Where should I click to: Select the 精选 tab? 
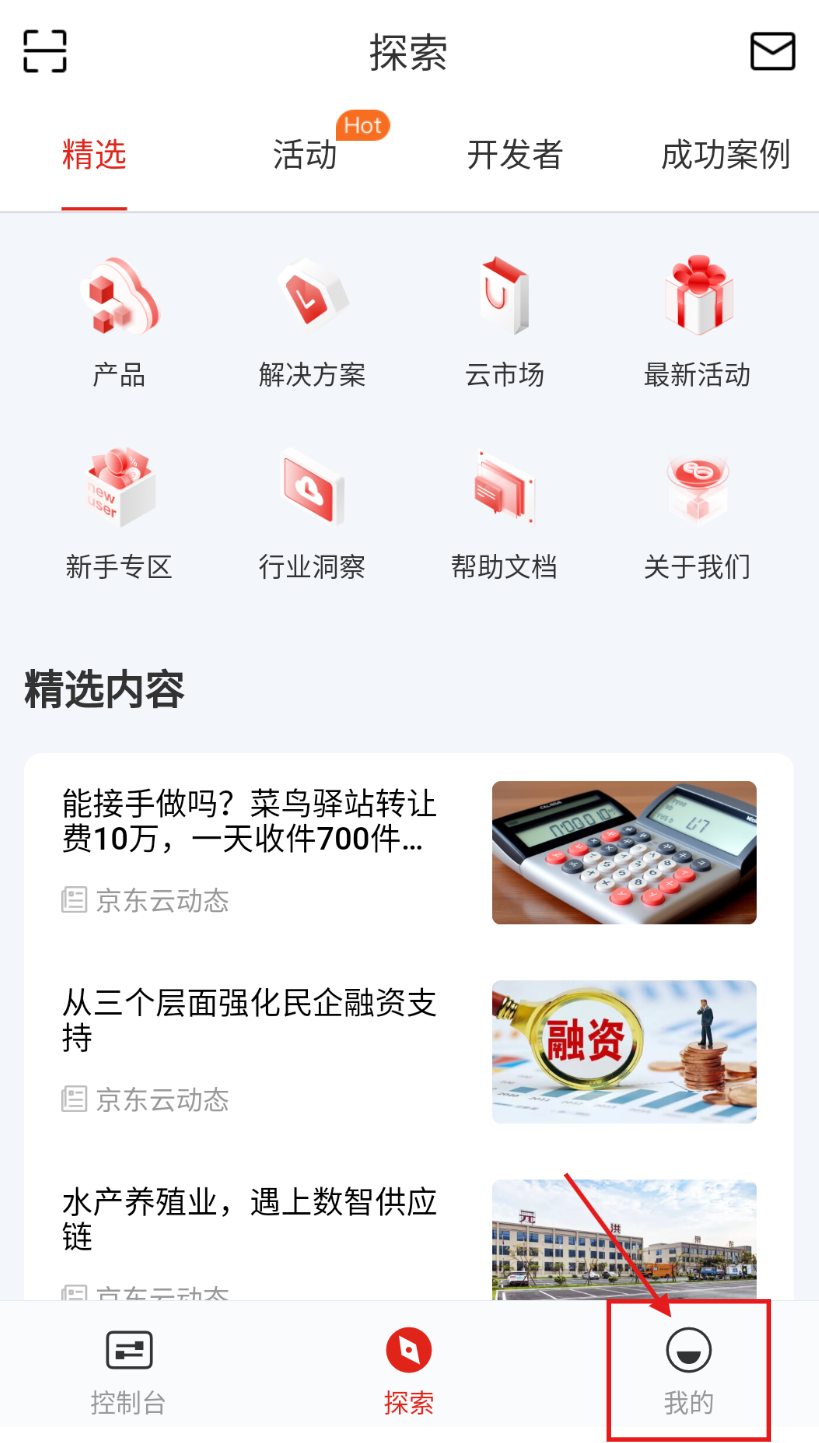point(94,155)
